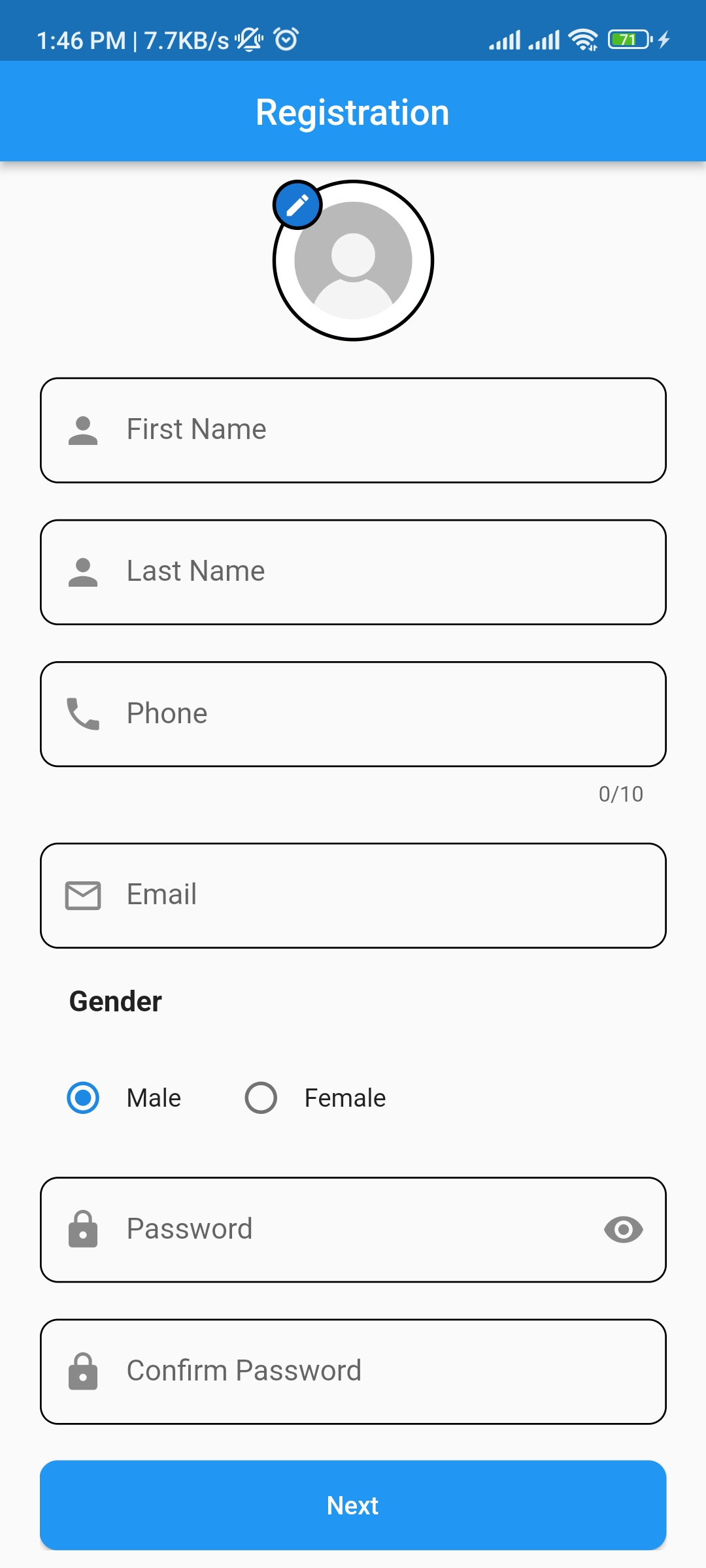Click the person icon in First Name field
Viewport: 706px width, 1568px height.
[x=82, y=429]
